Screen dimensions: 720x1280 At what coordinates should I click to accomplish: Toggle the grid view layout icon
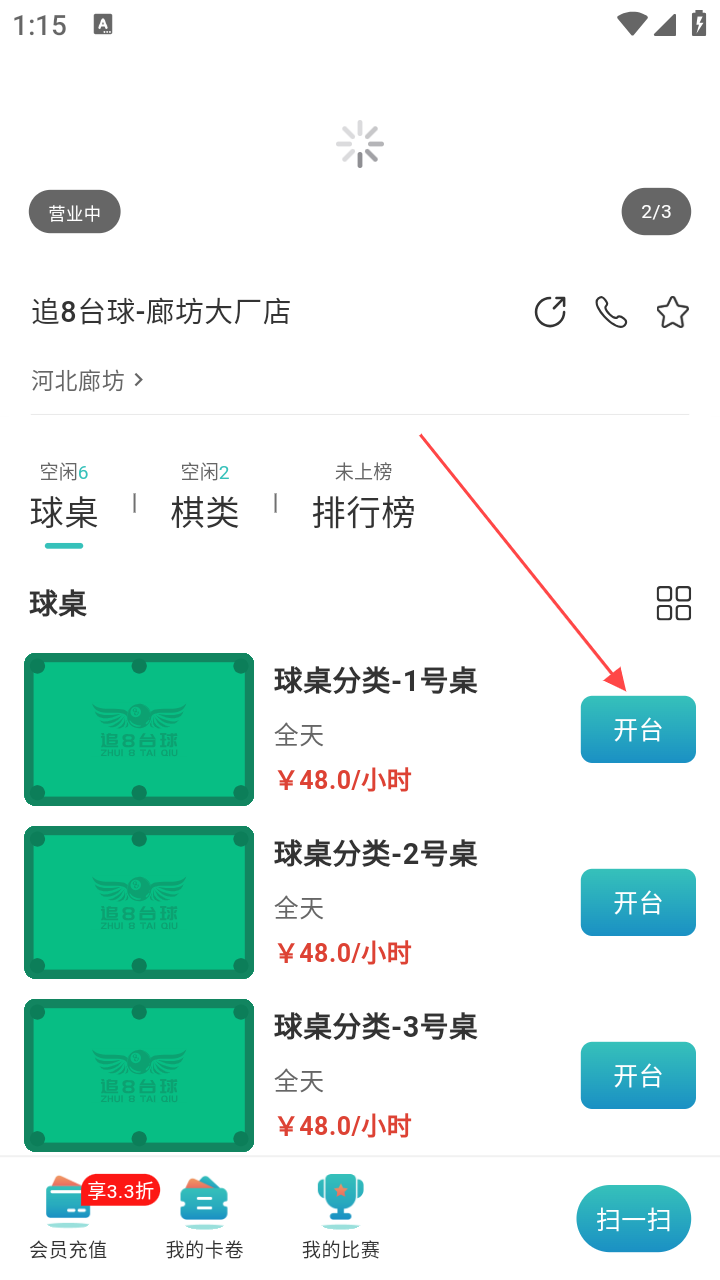(x=673, y=603)
